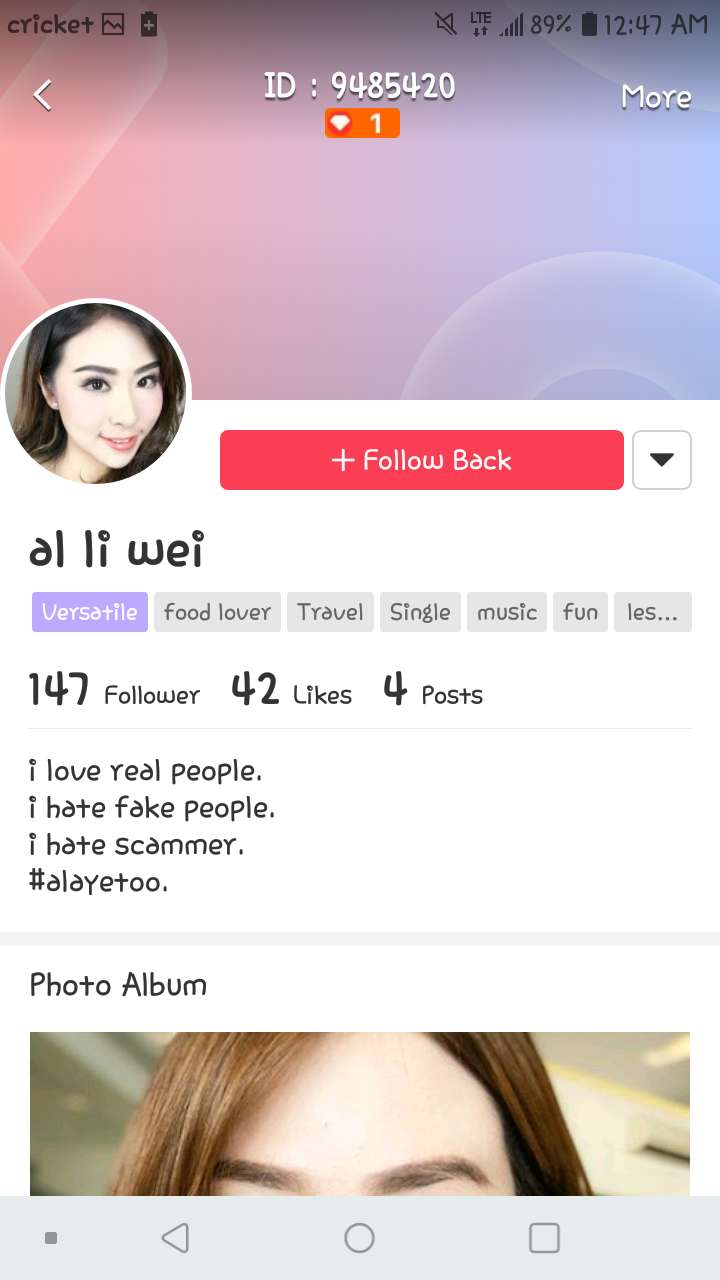
Task: Select the music tag
Action: (x=507, y=612)
